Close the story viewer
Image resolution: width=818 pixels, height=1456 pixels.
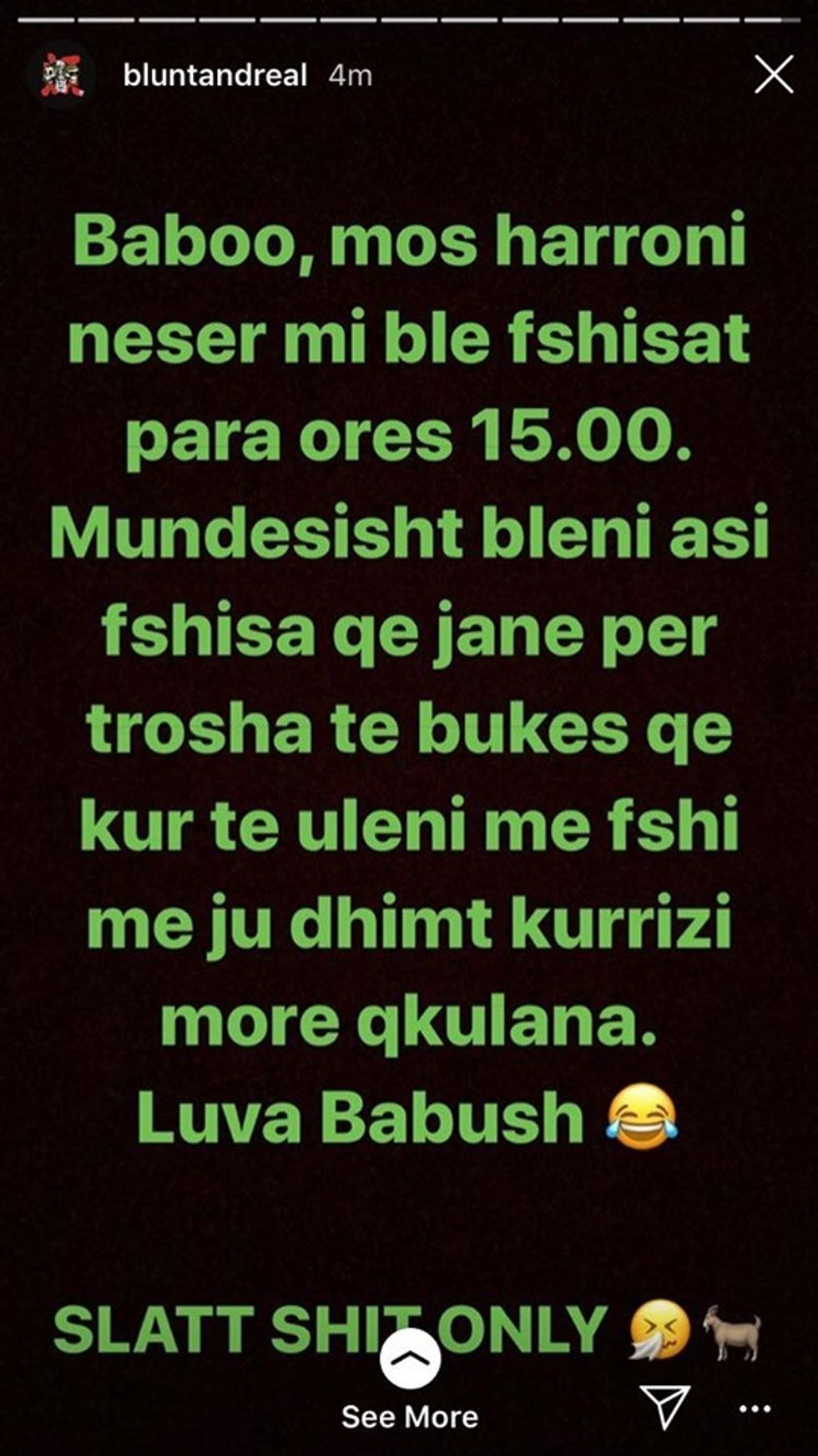click(773, 76)
